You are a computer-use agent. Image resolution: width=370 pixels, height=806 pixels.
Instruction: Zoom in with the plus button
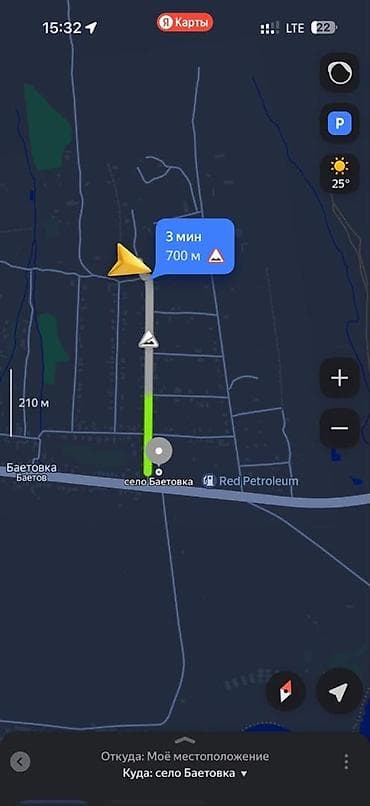pos(339,378)
